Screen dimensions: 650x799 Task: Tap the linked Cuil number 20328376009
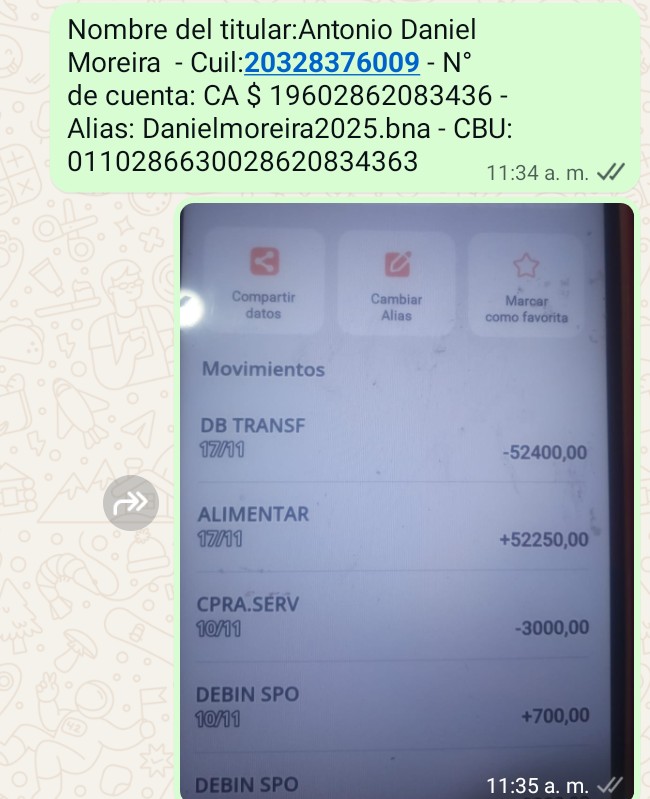331,63
